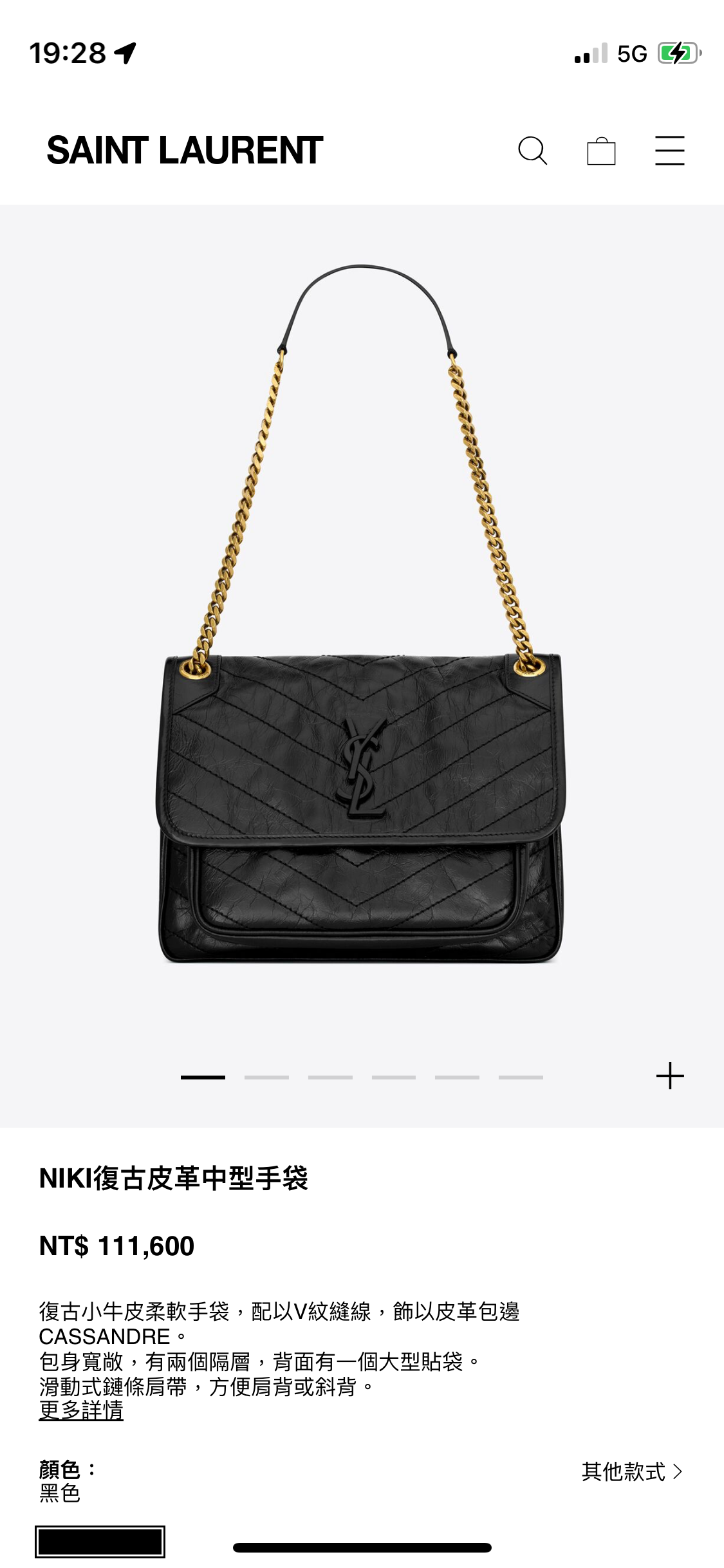Image resolution: width=724 pixels, height=1568 pixels.
Task: Open the hamburger menu
Action: [x=669, y=151]
